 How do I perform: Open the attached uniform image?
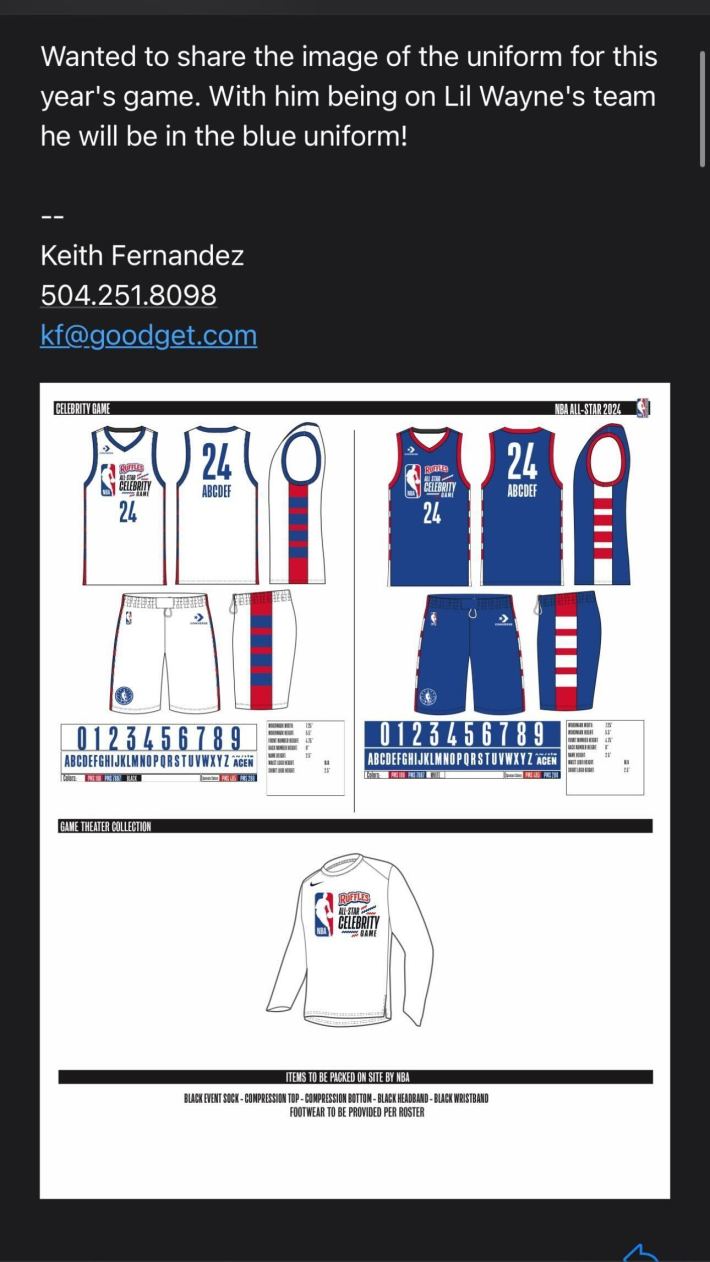click(354, 790)
